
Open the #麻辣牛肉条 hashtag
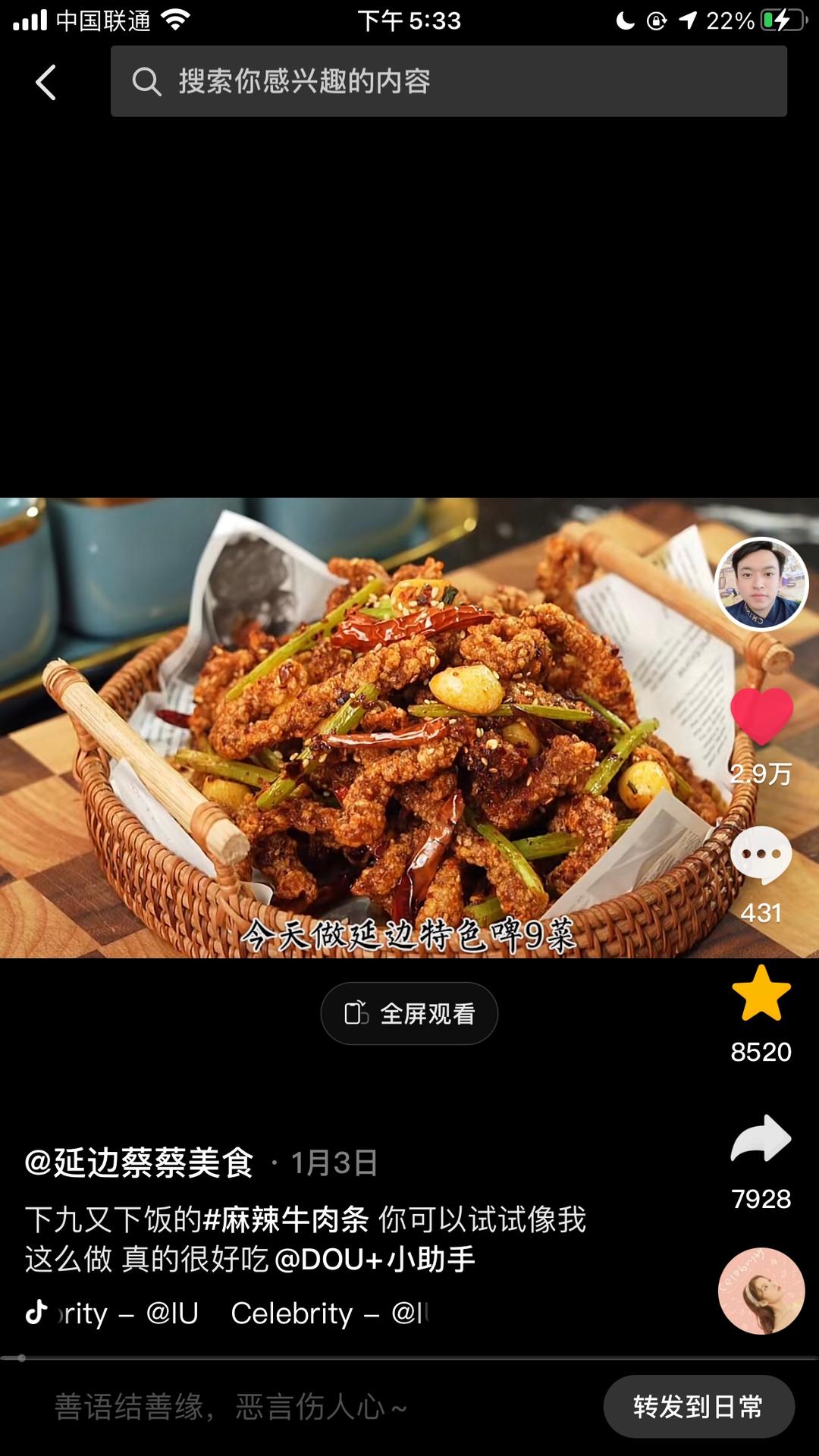287,1220
